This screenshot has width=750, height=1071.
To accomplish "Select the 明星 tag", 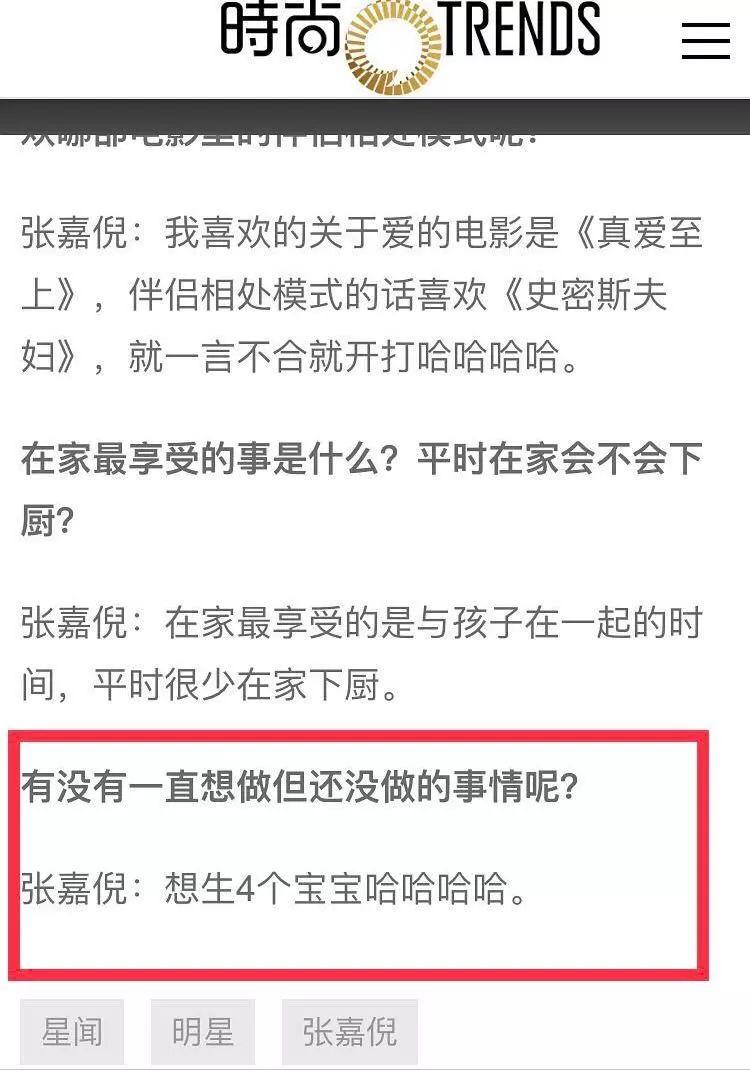I will pos(203,1031).
